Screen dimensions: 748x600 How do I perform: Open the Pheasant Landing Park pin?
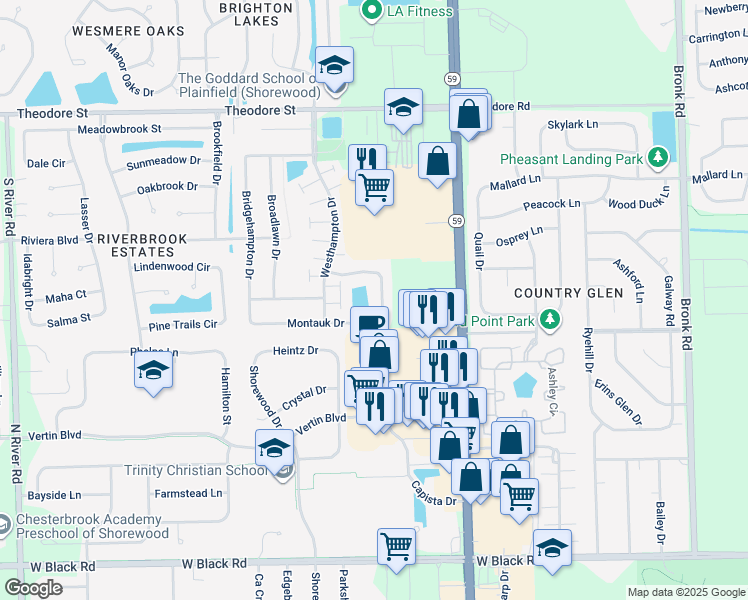click(657, 157)
